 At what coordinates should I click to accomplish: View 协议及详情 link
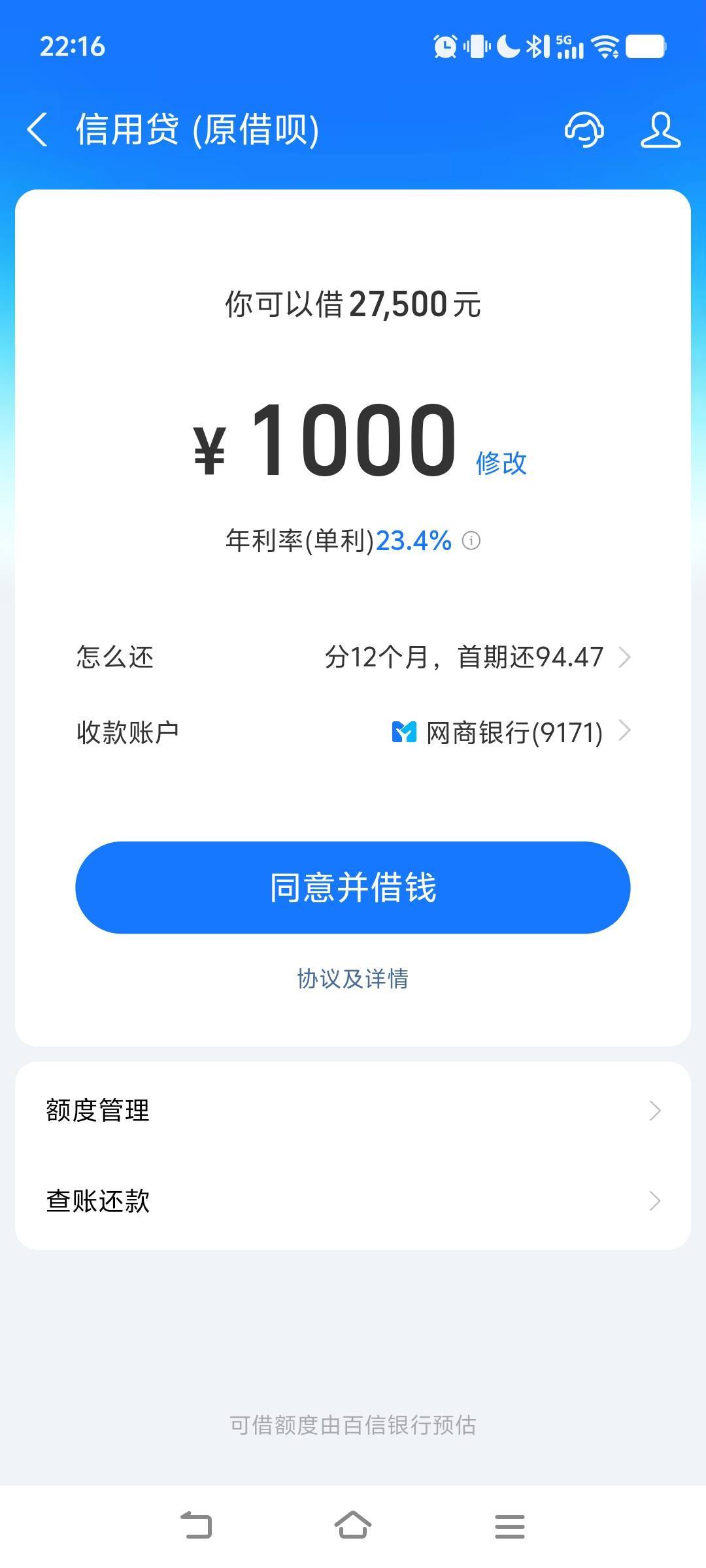(x=353, y=979)
